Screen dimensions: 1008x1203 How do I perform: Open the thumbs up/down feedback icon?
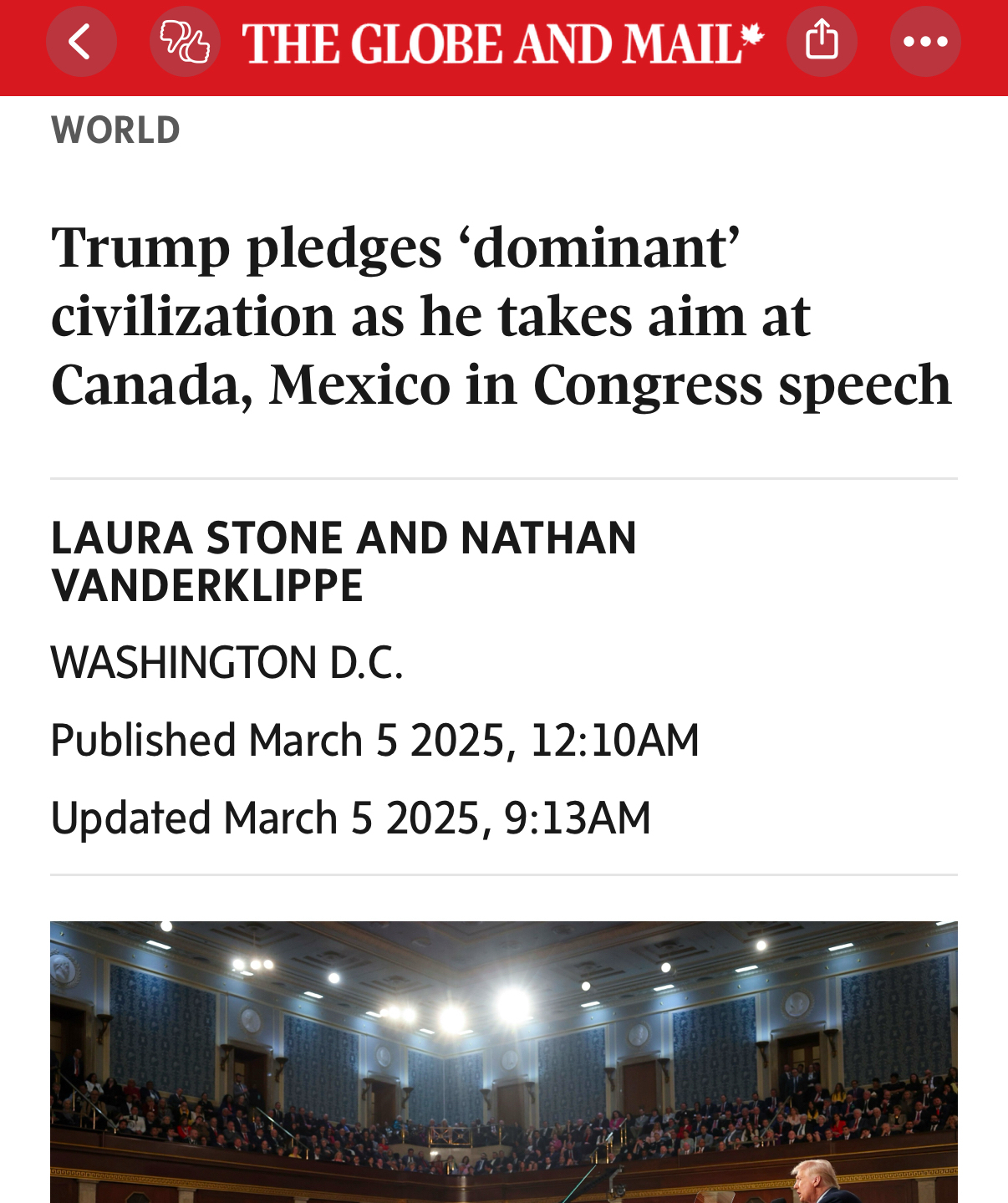click(x=185, y=42)
